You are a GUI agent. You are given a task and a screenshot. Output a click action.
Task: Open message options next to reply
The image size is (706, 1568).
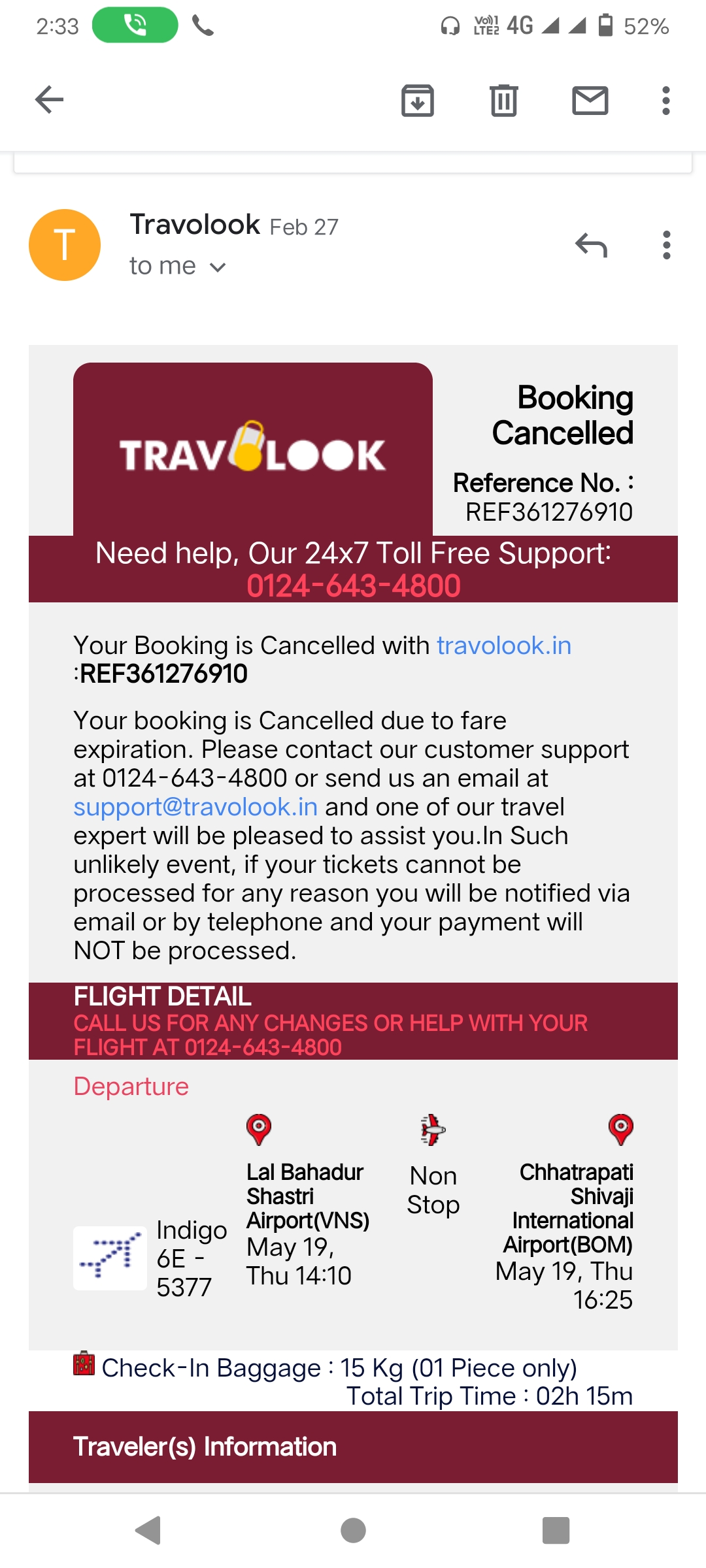click(665, 246)
